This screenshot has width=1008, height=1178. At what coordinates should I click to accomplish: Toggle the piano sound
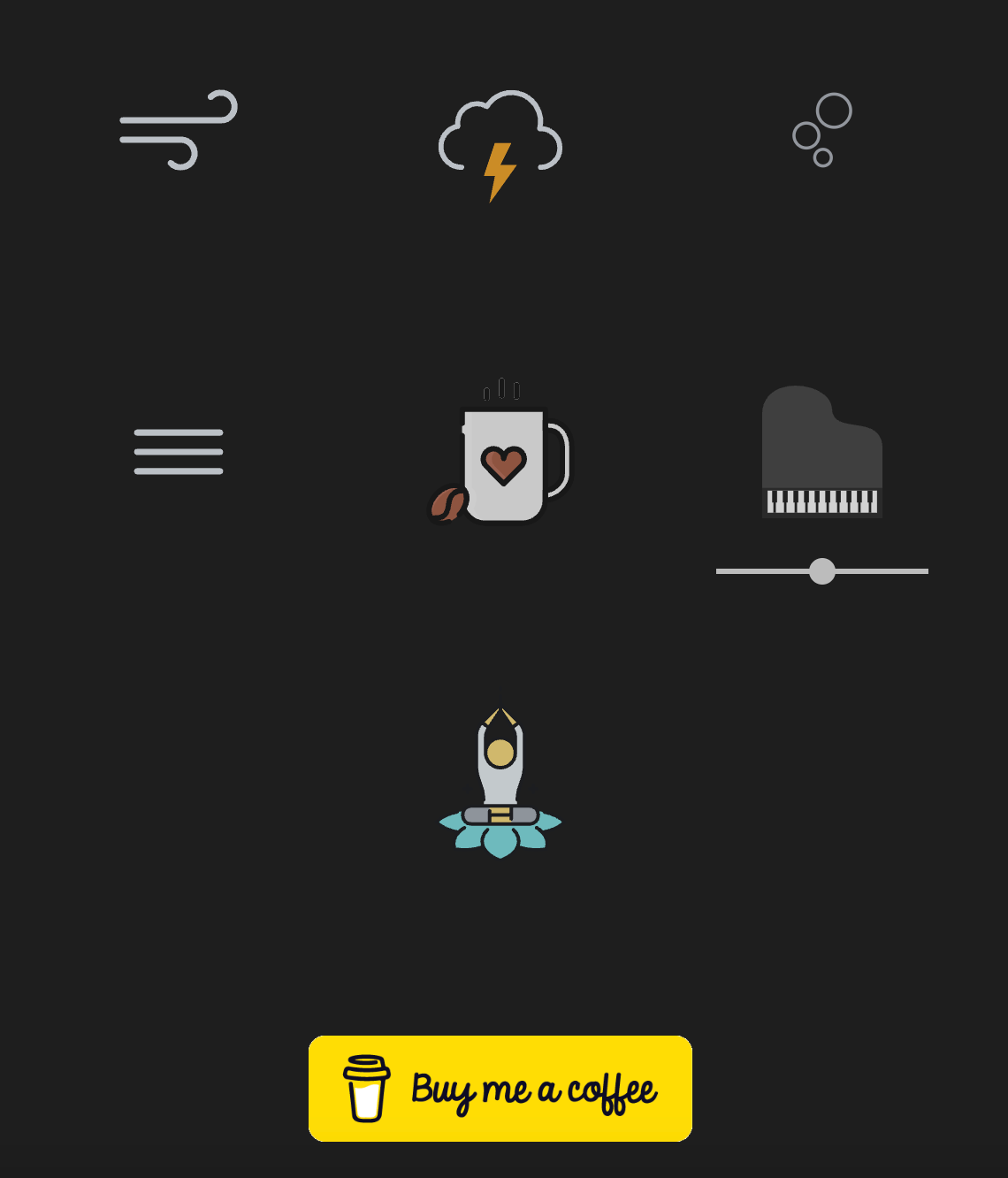[822, 452]
